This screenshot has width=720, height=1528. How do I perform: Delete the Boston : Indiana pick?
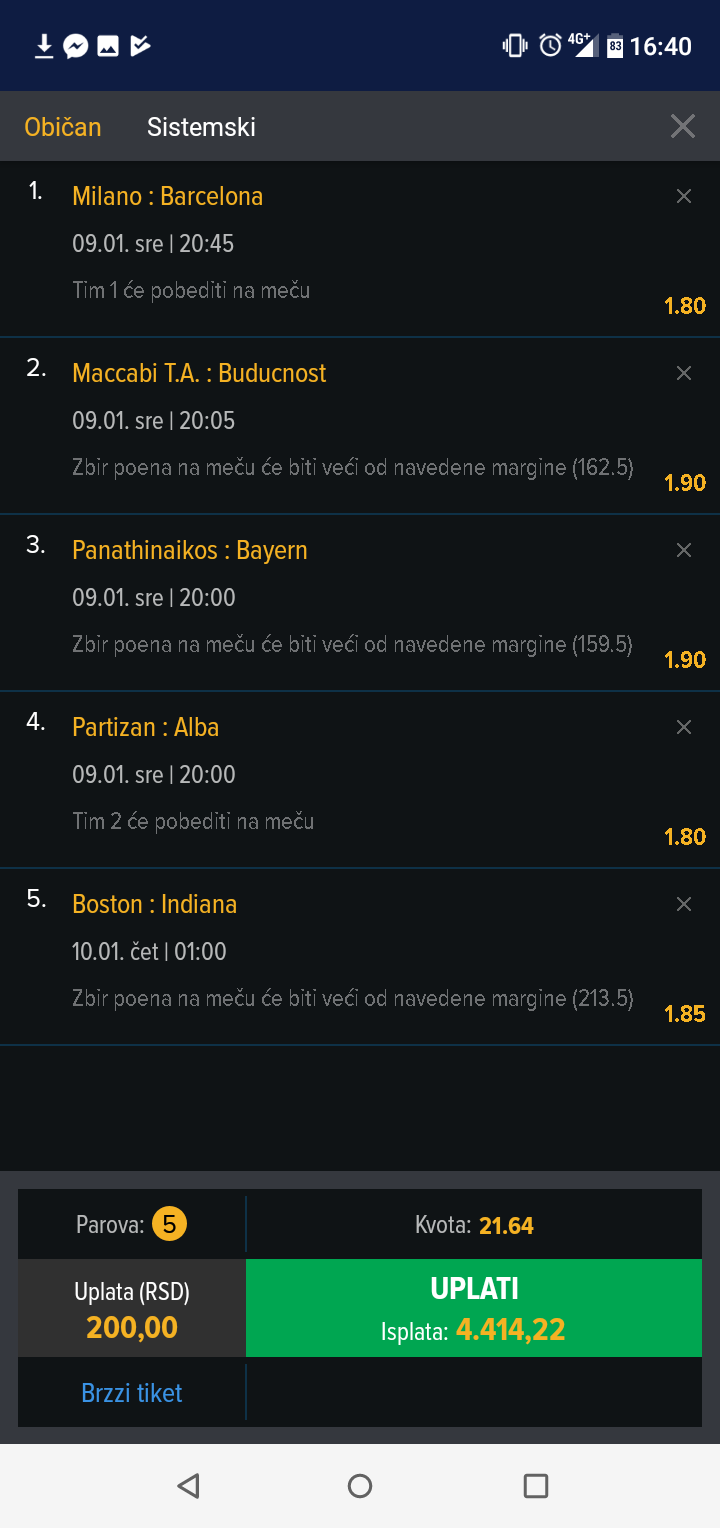[684, 904]
